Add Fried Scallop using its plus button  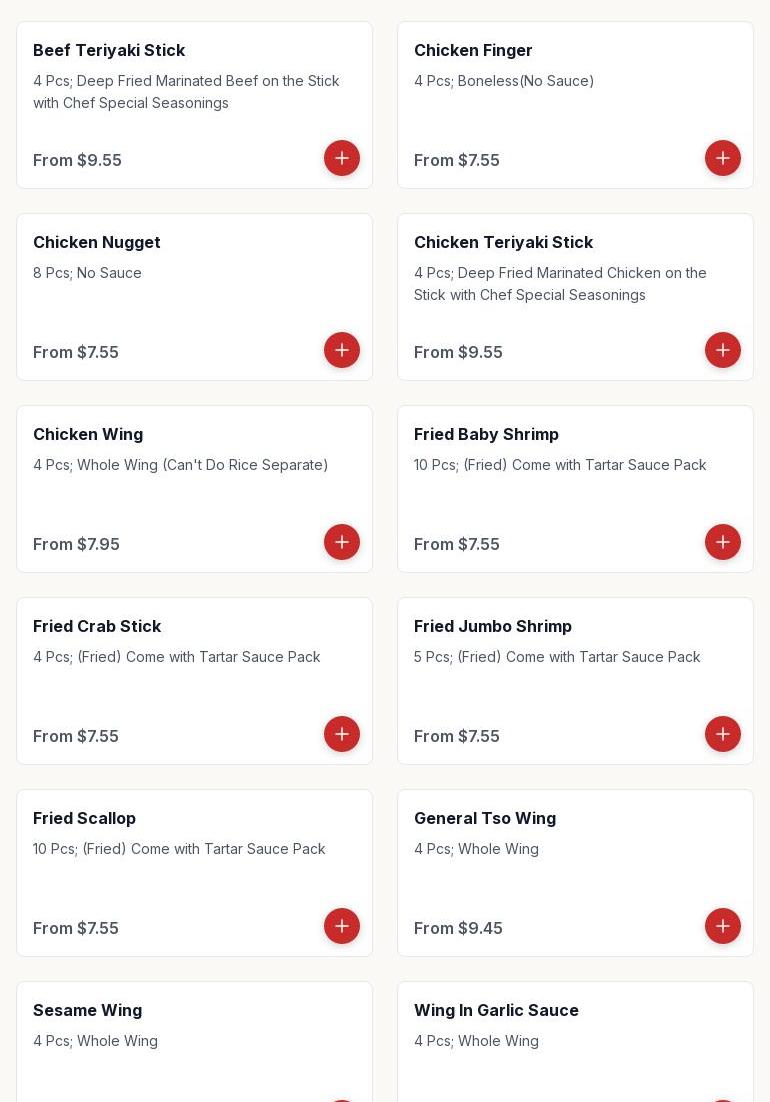tap(342, 926)
